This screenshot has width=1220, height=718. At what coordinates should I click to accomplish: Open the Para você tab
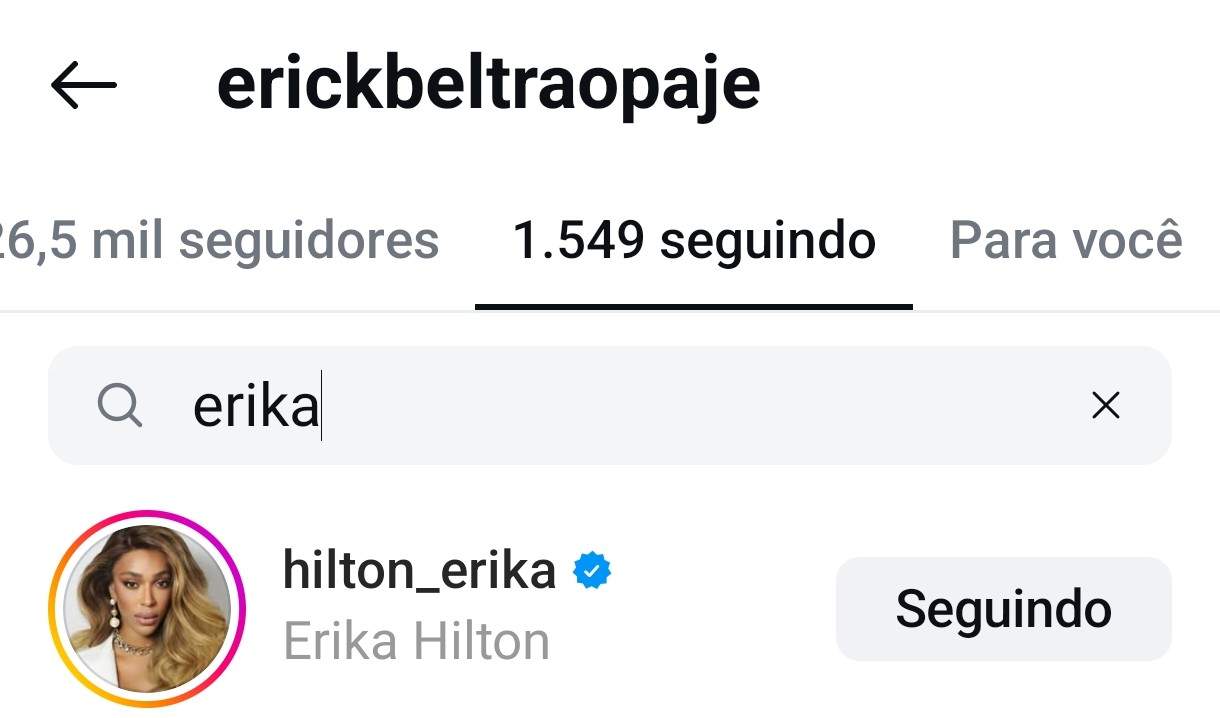tap(1065, 241)
